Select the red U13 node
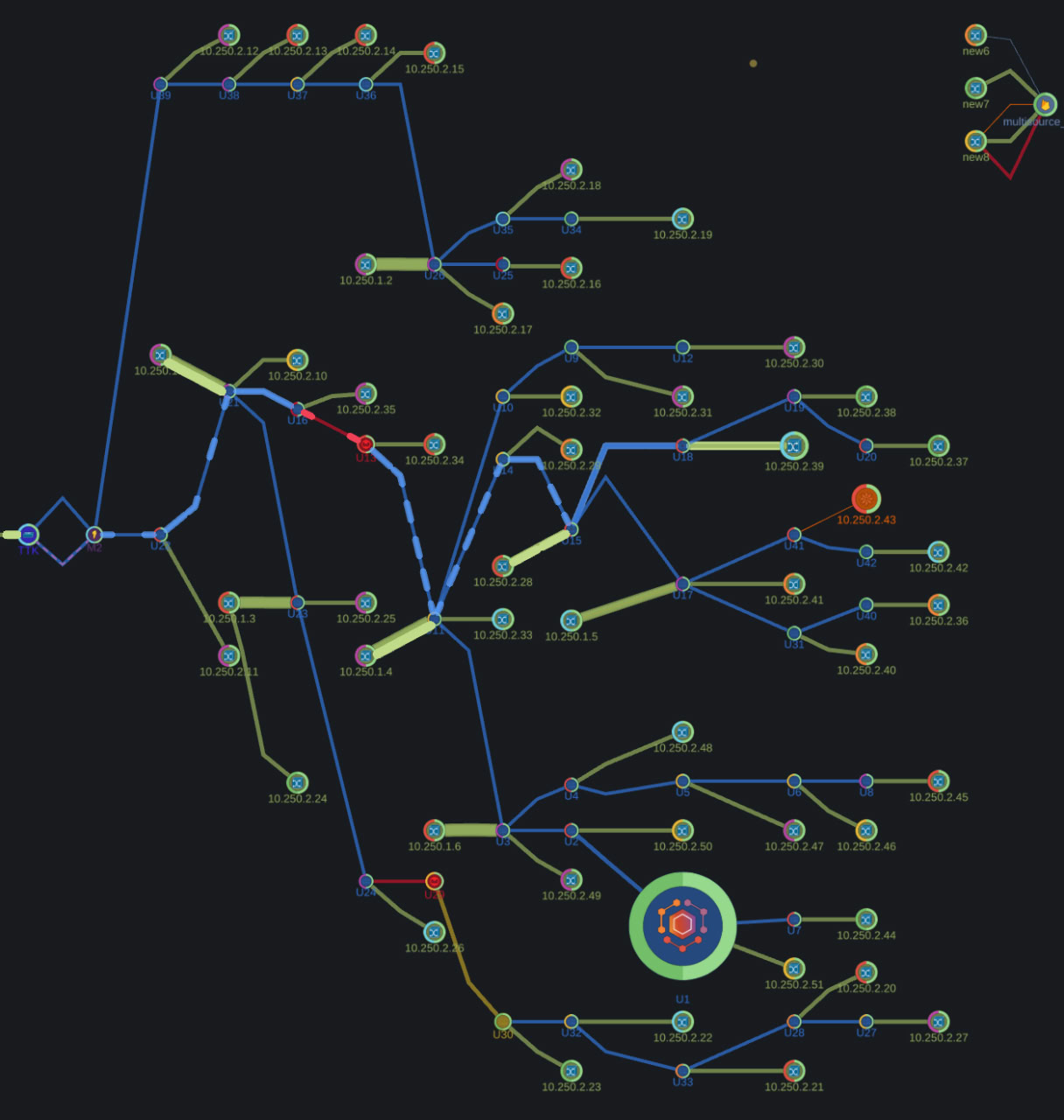 366,444
